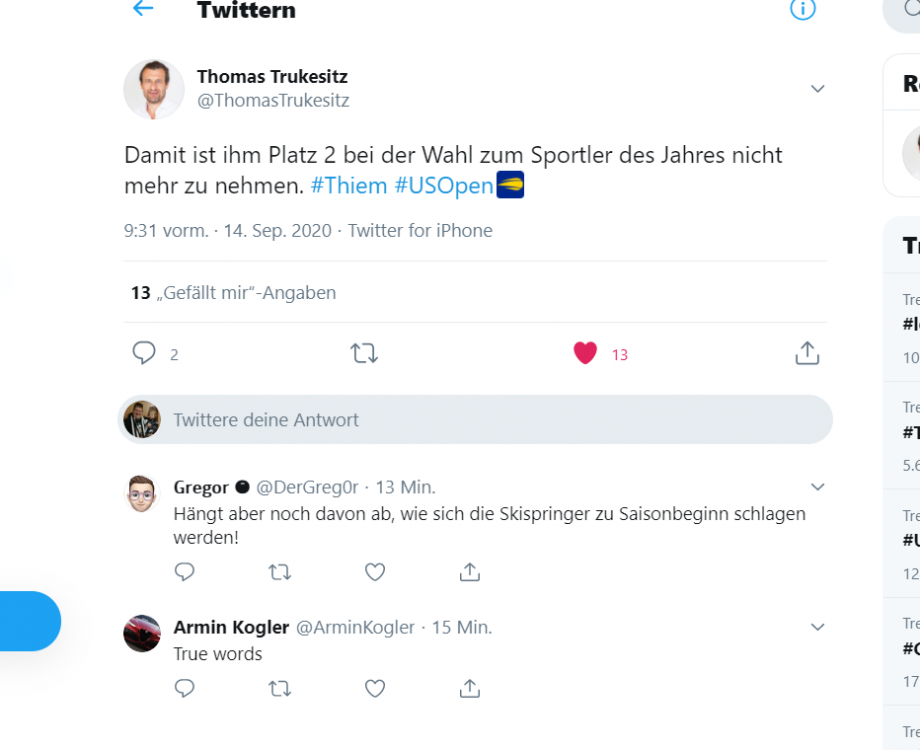View the 13 „Gefällt mir"-Angaben list
Screen dimensions: 920x750
233,293
